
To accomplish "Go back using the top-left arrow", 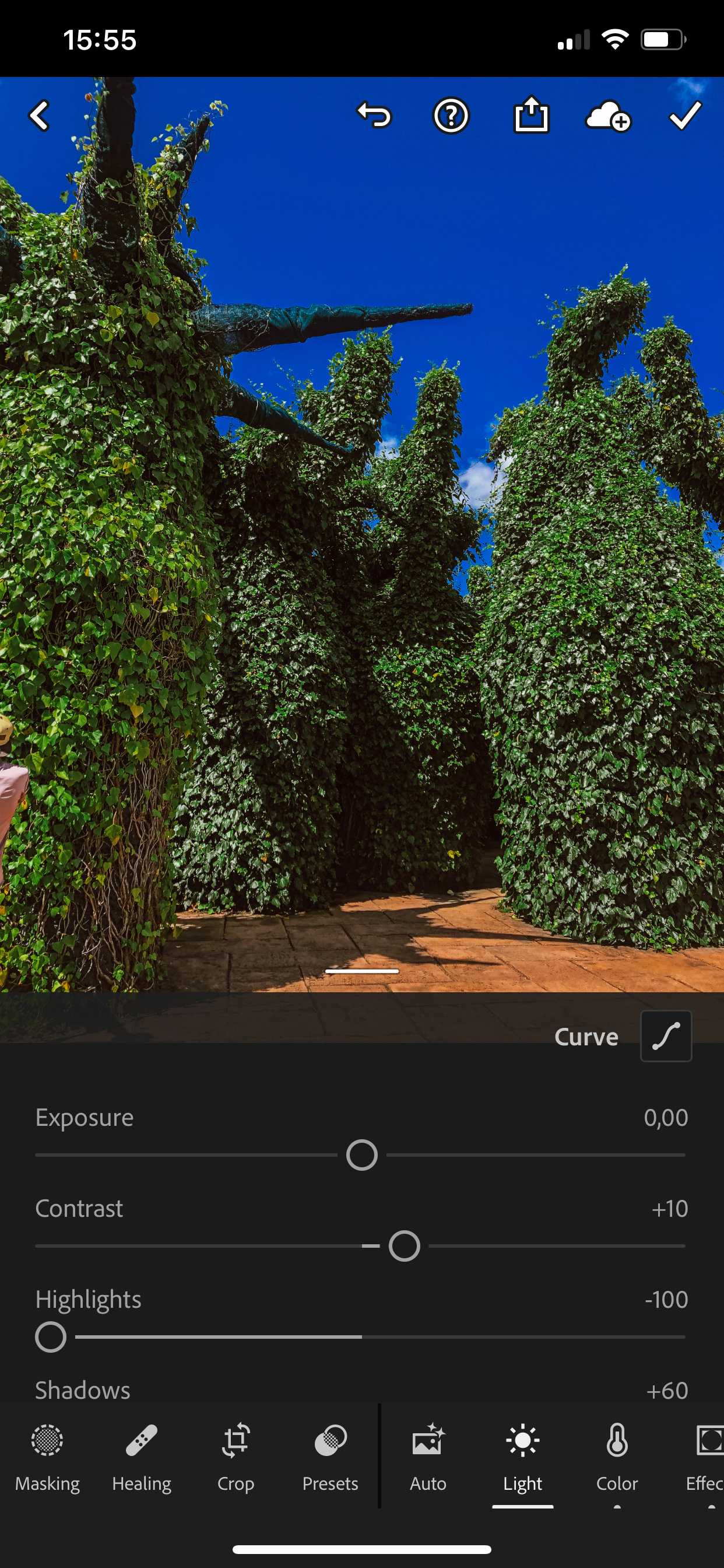I will coord(40,116).
